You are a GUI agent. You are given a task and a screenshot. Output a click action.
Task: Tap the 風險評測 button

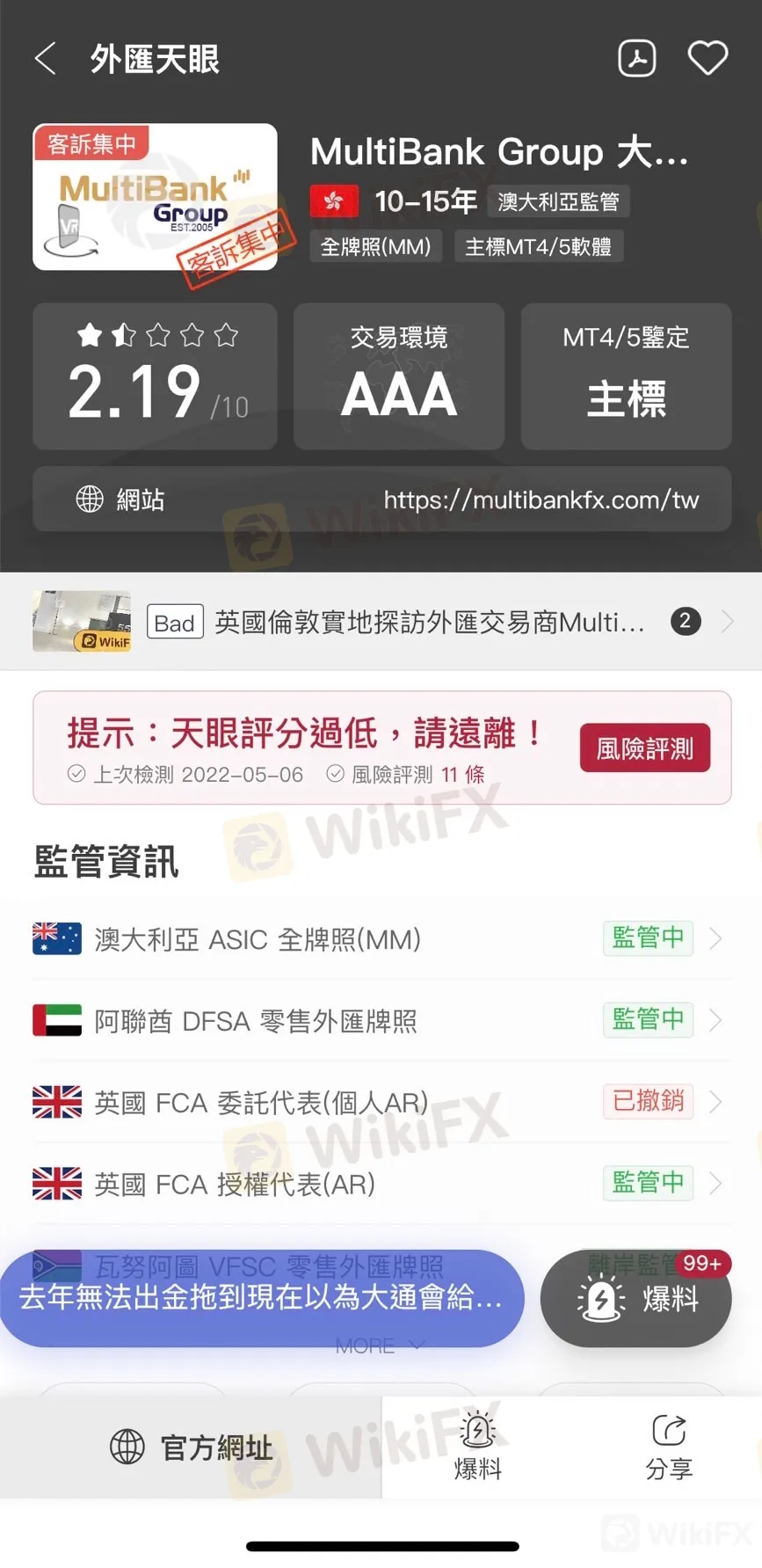click(644, 748)
